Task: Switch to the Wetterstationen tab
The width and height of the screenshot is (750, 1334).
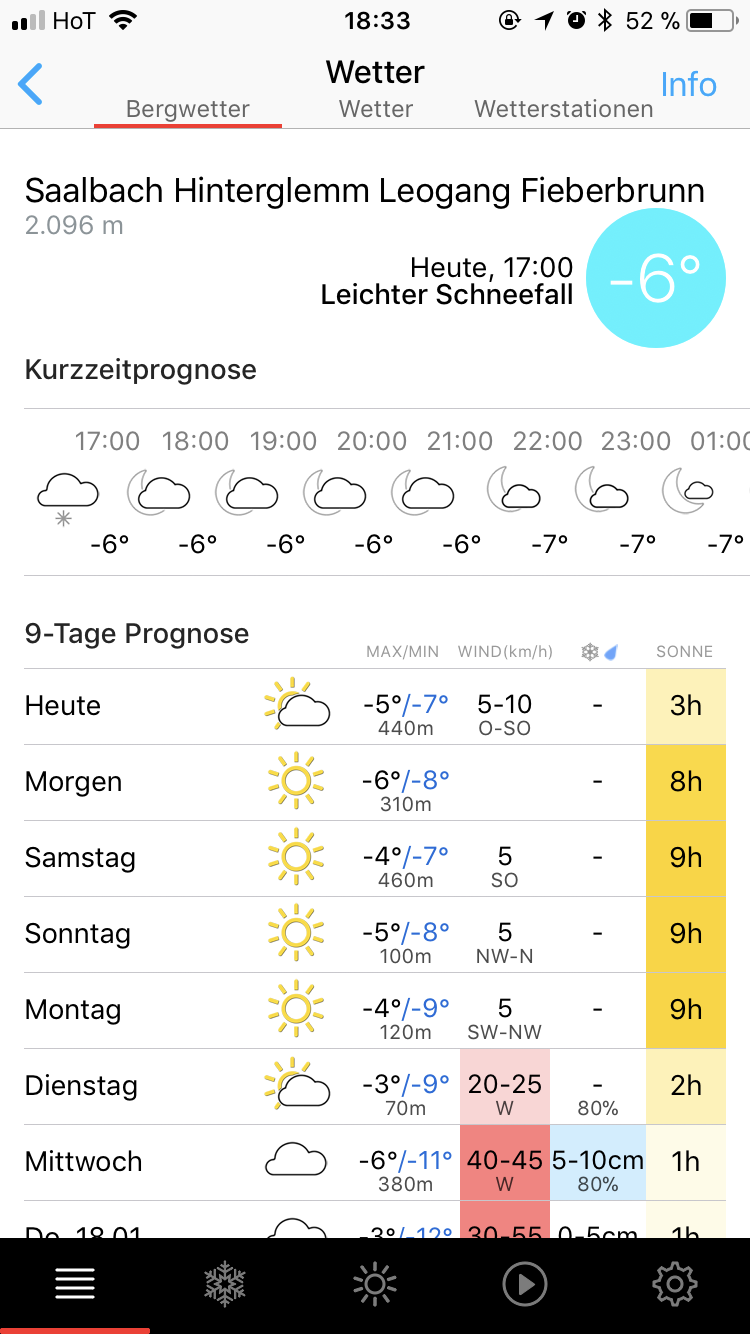Action: click(x=564, y=110)
